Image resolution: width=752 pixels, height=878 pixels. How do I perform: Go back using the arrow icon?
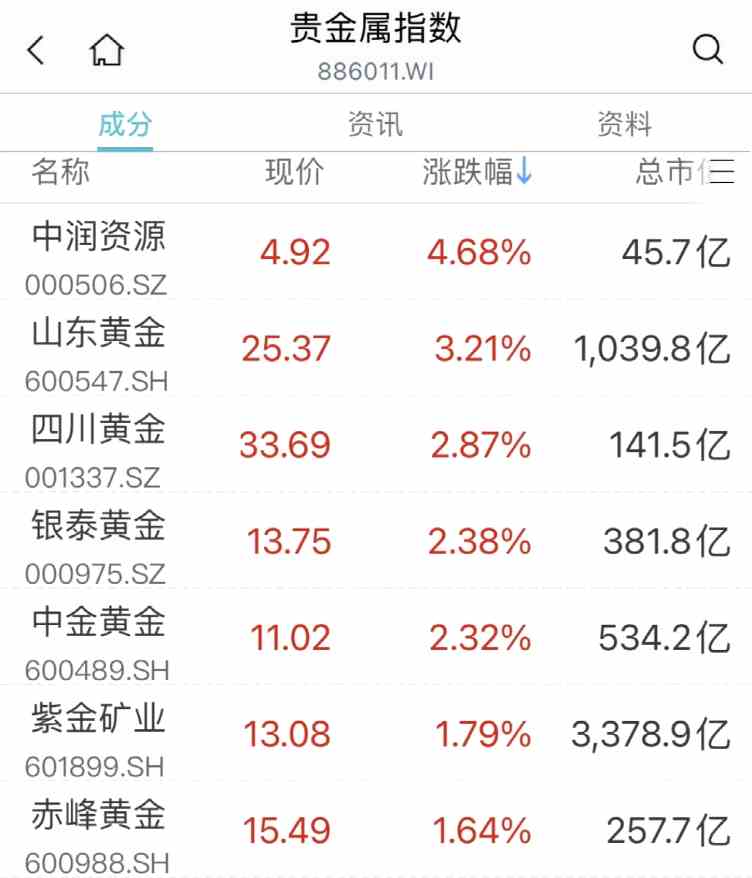pos(37,50)
